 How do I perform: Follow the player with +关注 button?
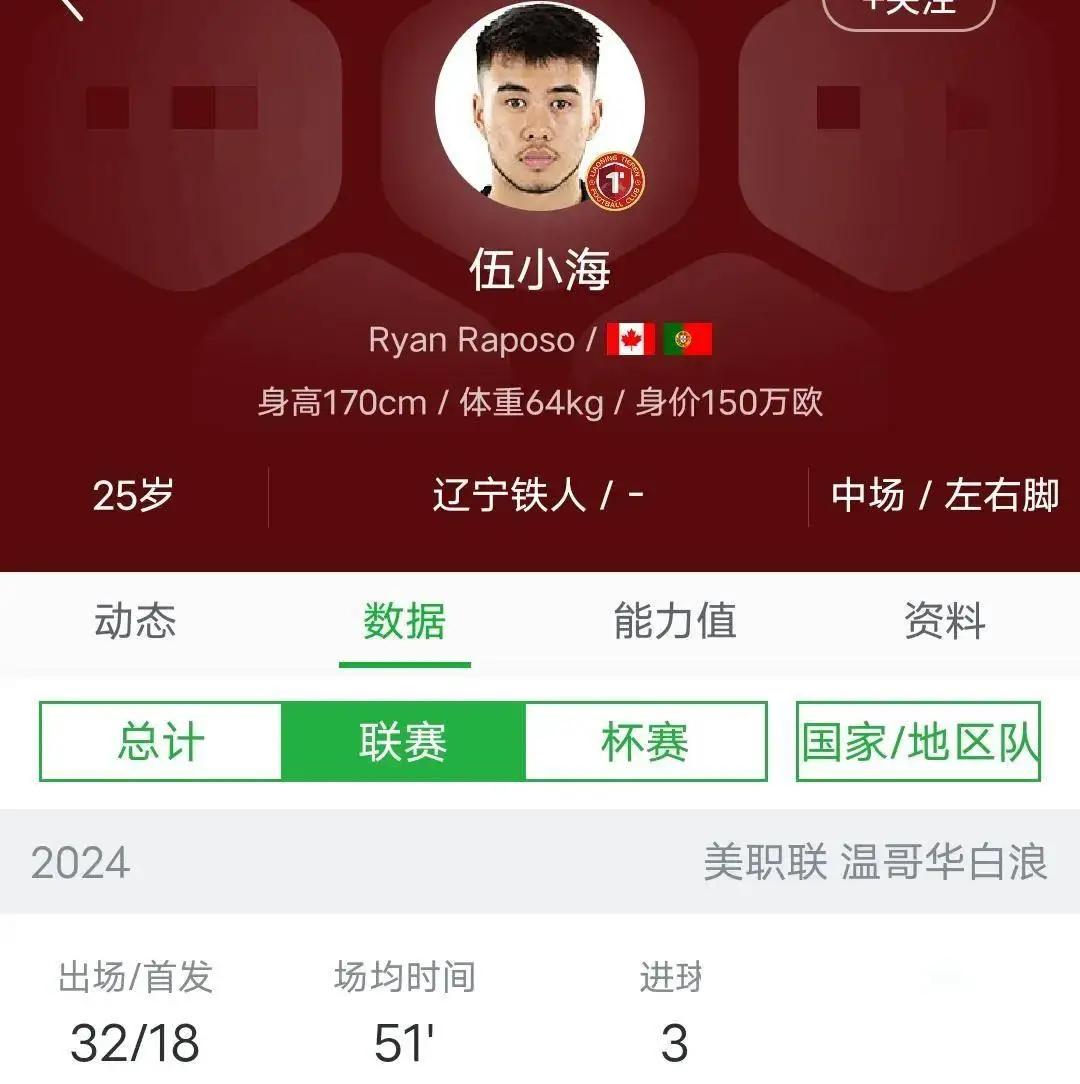[908, 10]
